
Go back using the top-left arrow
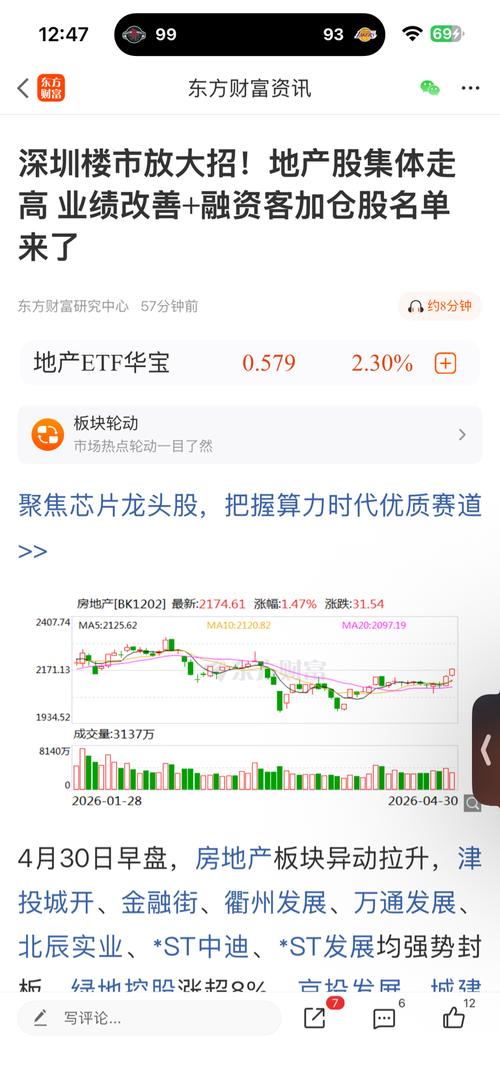[x=23, y=88]
